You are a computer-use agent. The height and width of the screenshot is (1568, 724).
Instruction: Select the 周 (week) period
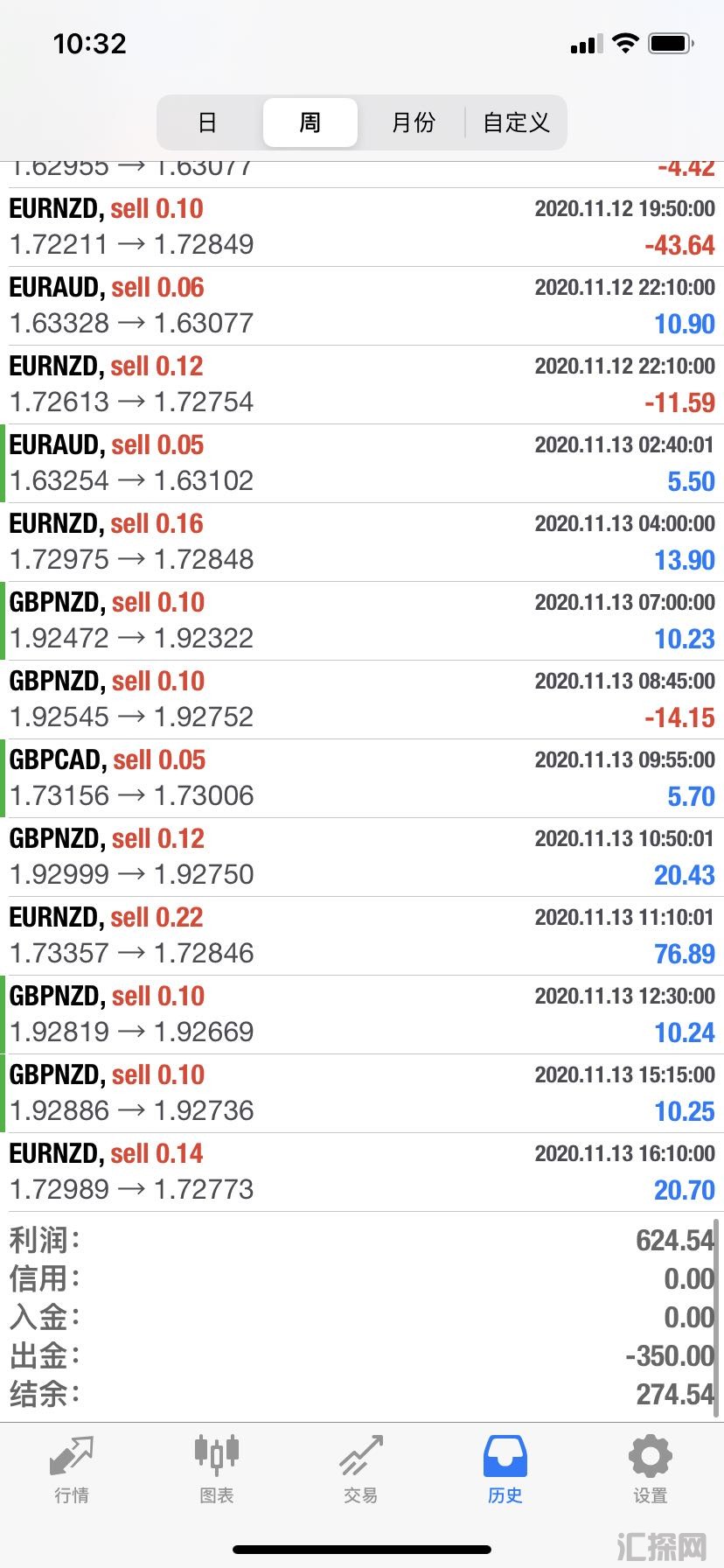(x=310, y=122)
